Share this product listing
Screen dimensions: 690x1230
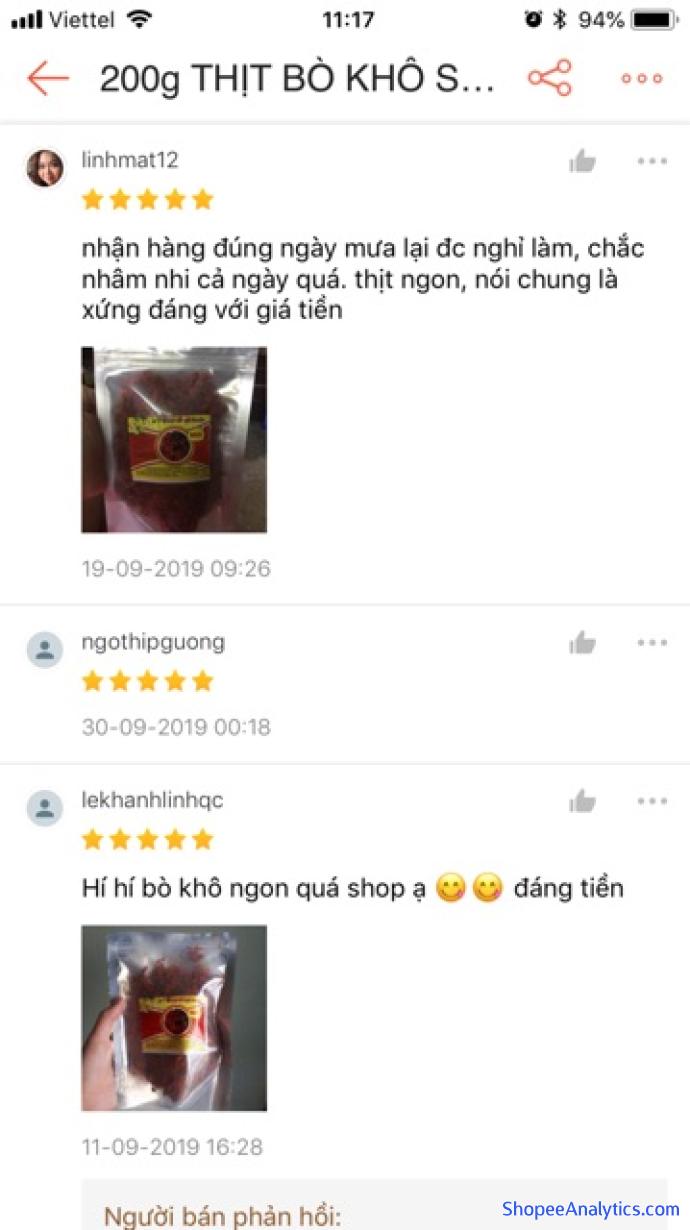pyautogui.click(x=550, y=78)
